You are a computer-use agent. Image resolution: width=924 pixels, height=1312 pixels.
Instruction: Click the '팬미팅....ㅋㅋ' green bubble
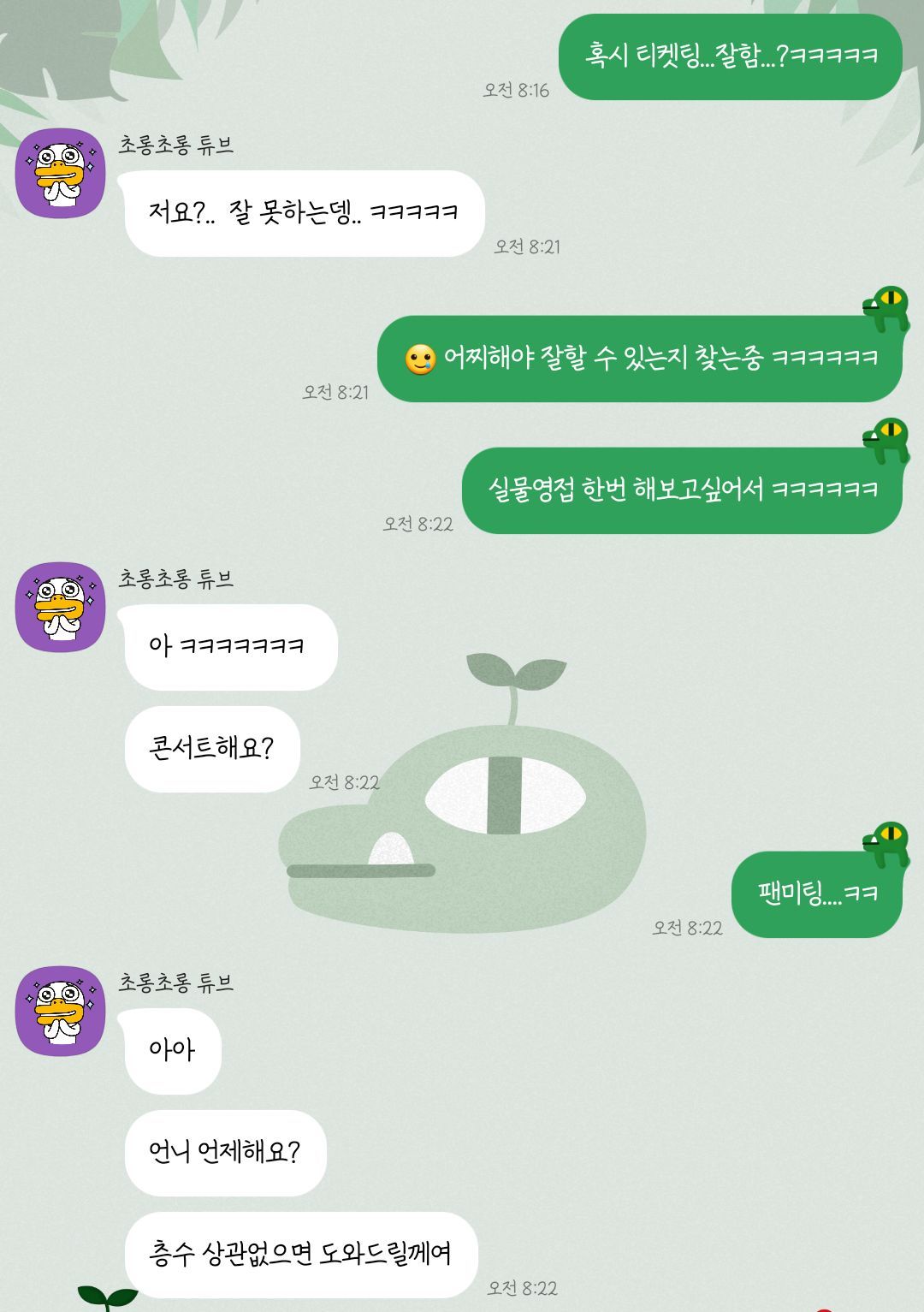tap(817, 888)
